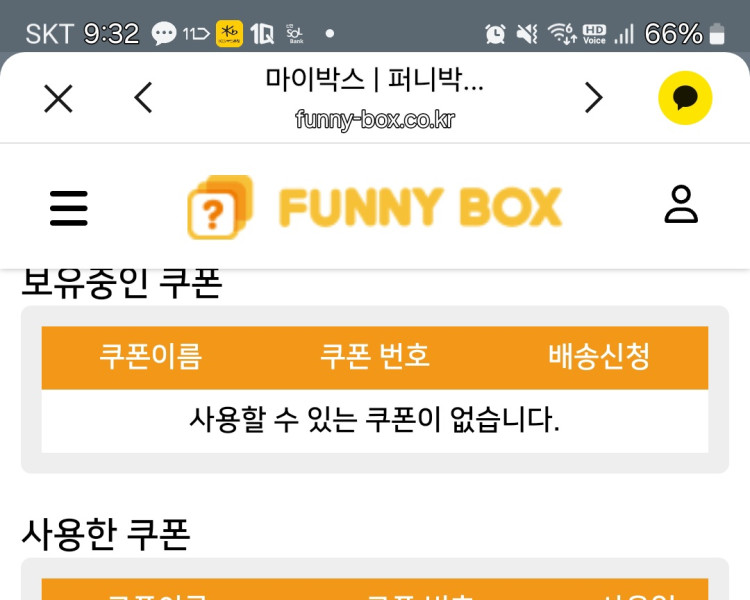Go forward to the next page
The width and height of the screenshot is (750, 600).
(593, 98)
